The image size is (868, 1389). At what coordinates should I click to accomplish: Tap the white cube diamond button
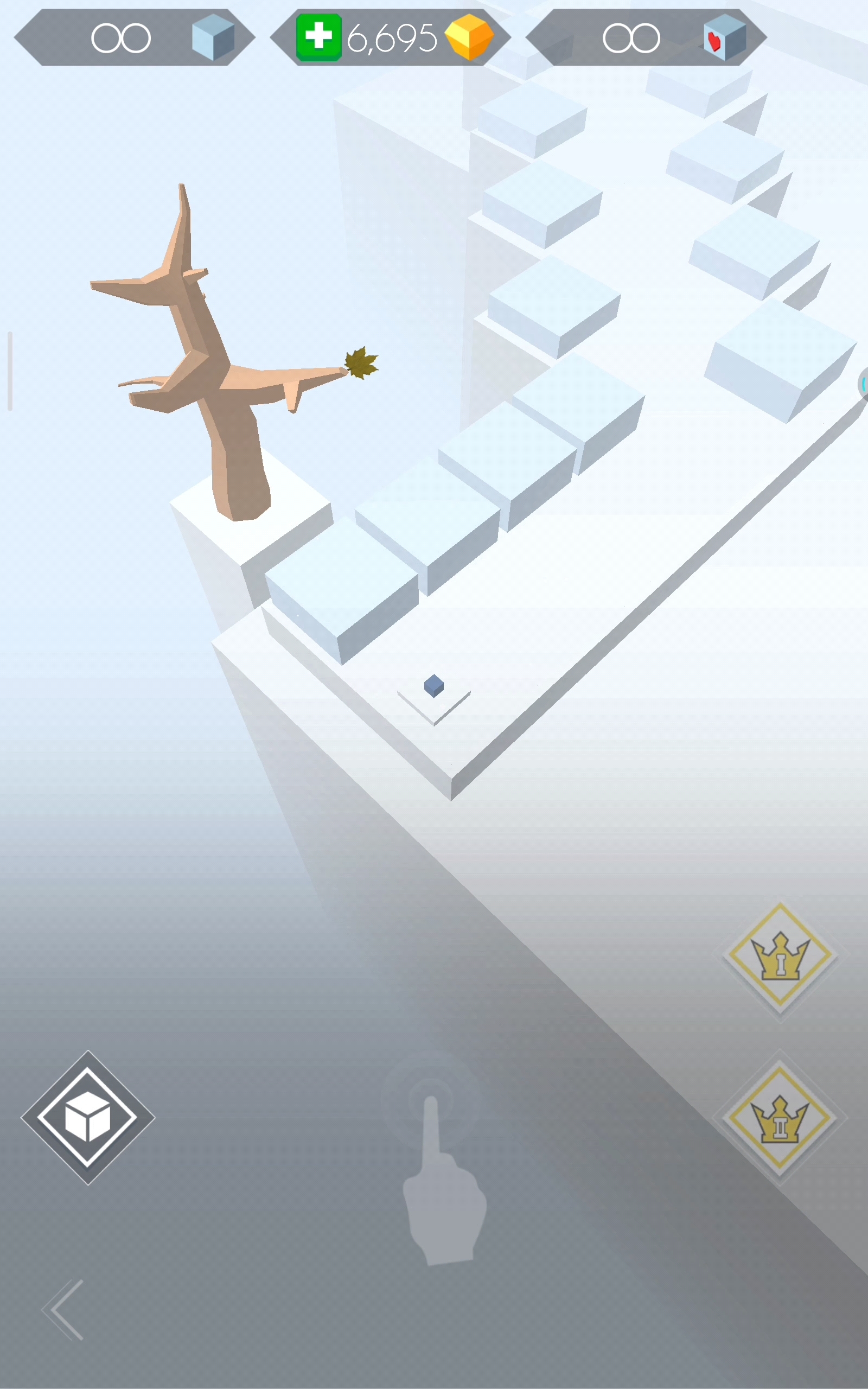click(88, 1118)
